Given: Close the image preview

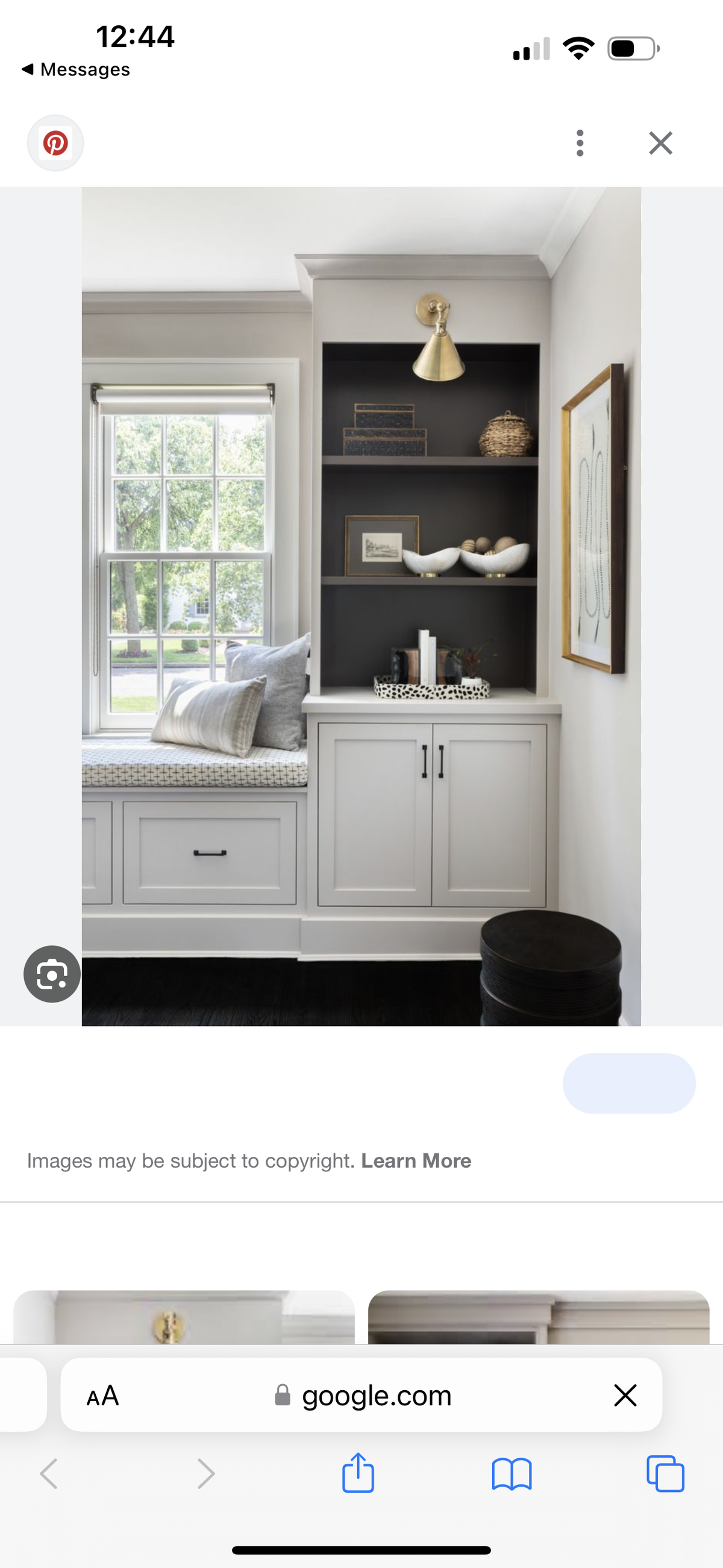Looking at the screenshot, I should click(x=660, y=143).
